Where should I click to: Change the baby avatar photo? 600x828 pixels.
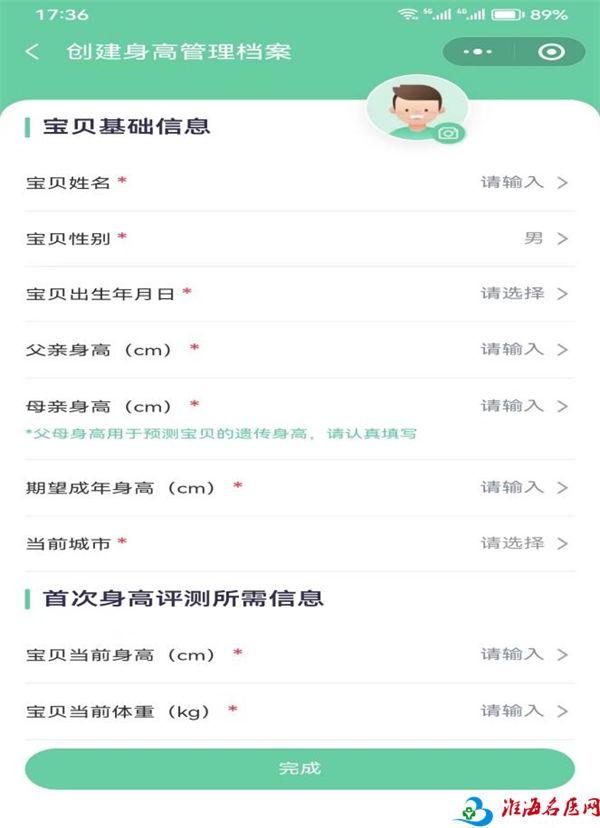(450, 132)
